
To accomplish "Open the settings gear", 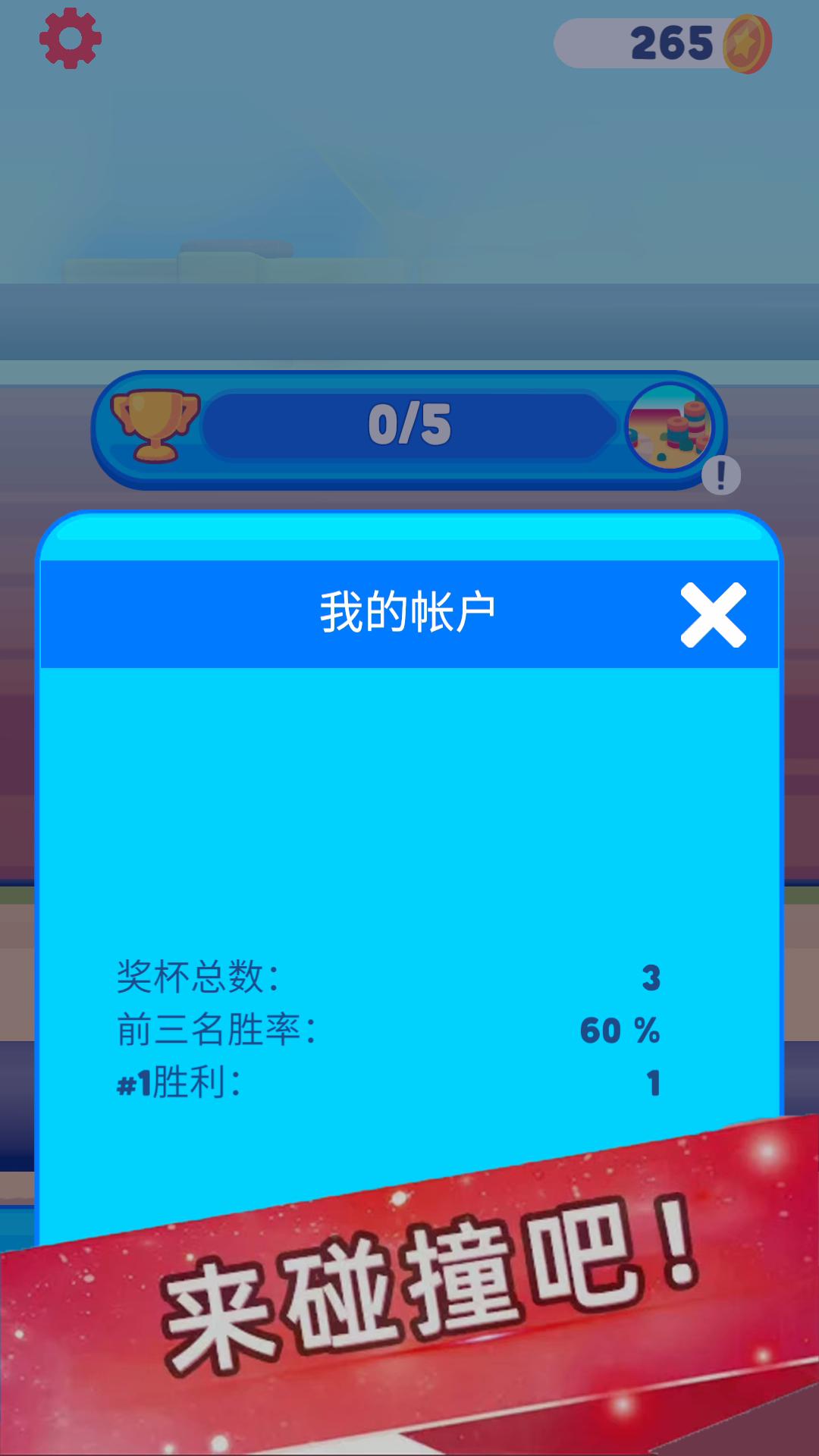I will tap(70, 39).
